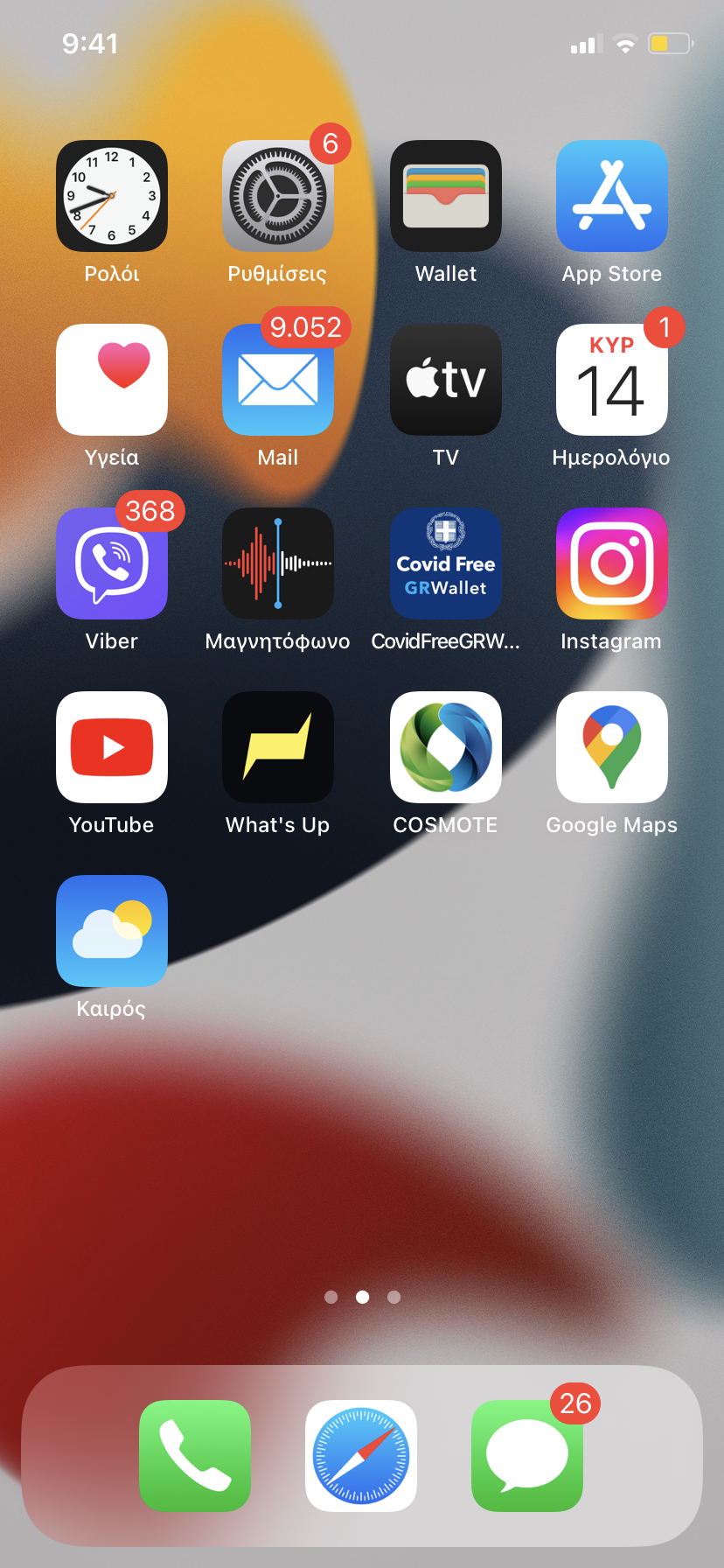Open the Καιρός weather app
The width and height of the screenshot is (724, 1568).
tap(112, 931)
